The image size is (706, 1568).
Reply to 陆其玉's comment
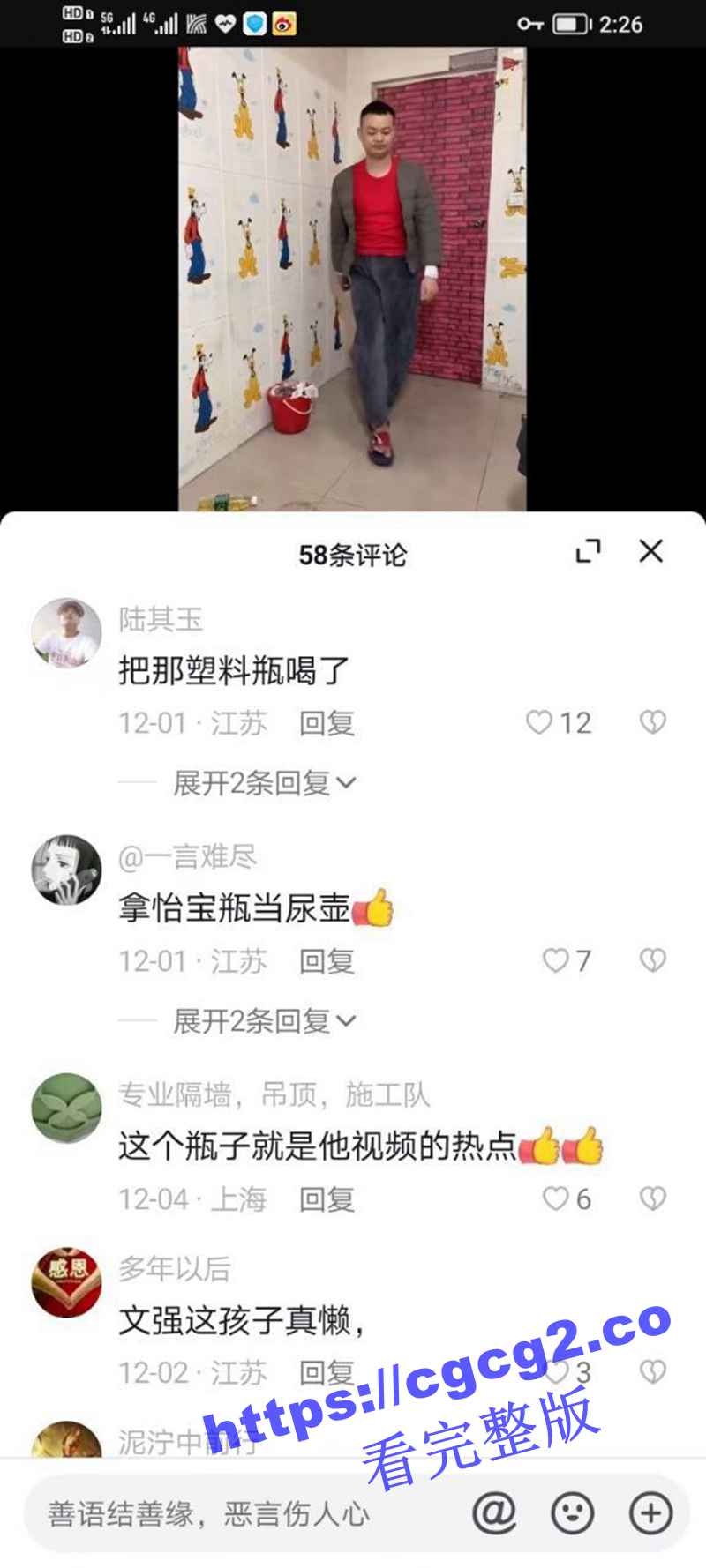click(x=327, y=724)
